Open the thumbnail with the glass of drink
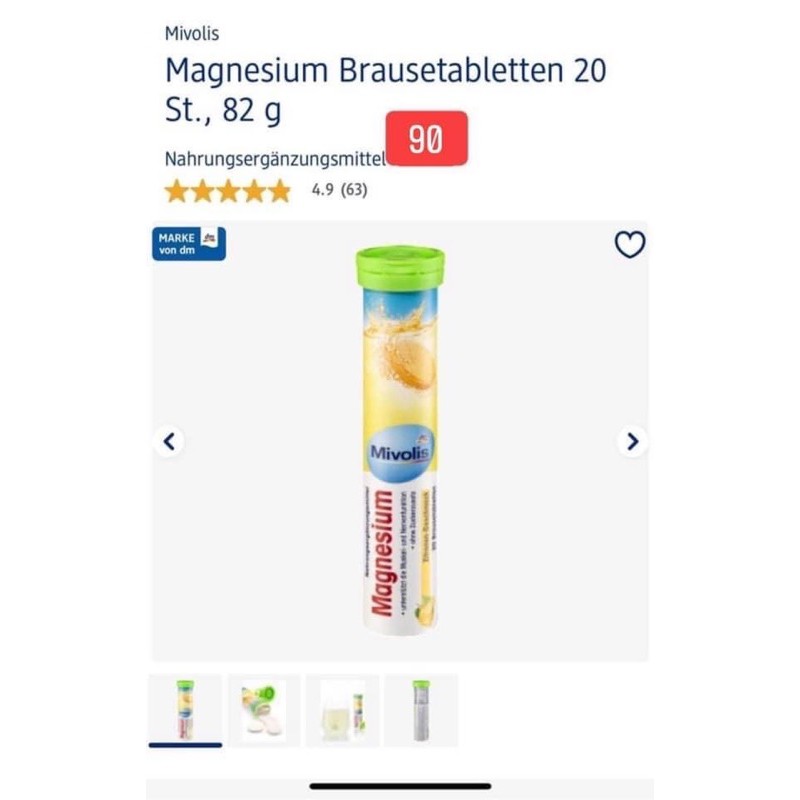This screenshot has height=800, width=800. click(x=342, y=709)
